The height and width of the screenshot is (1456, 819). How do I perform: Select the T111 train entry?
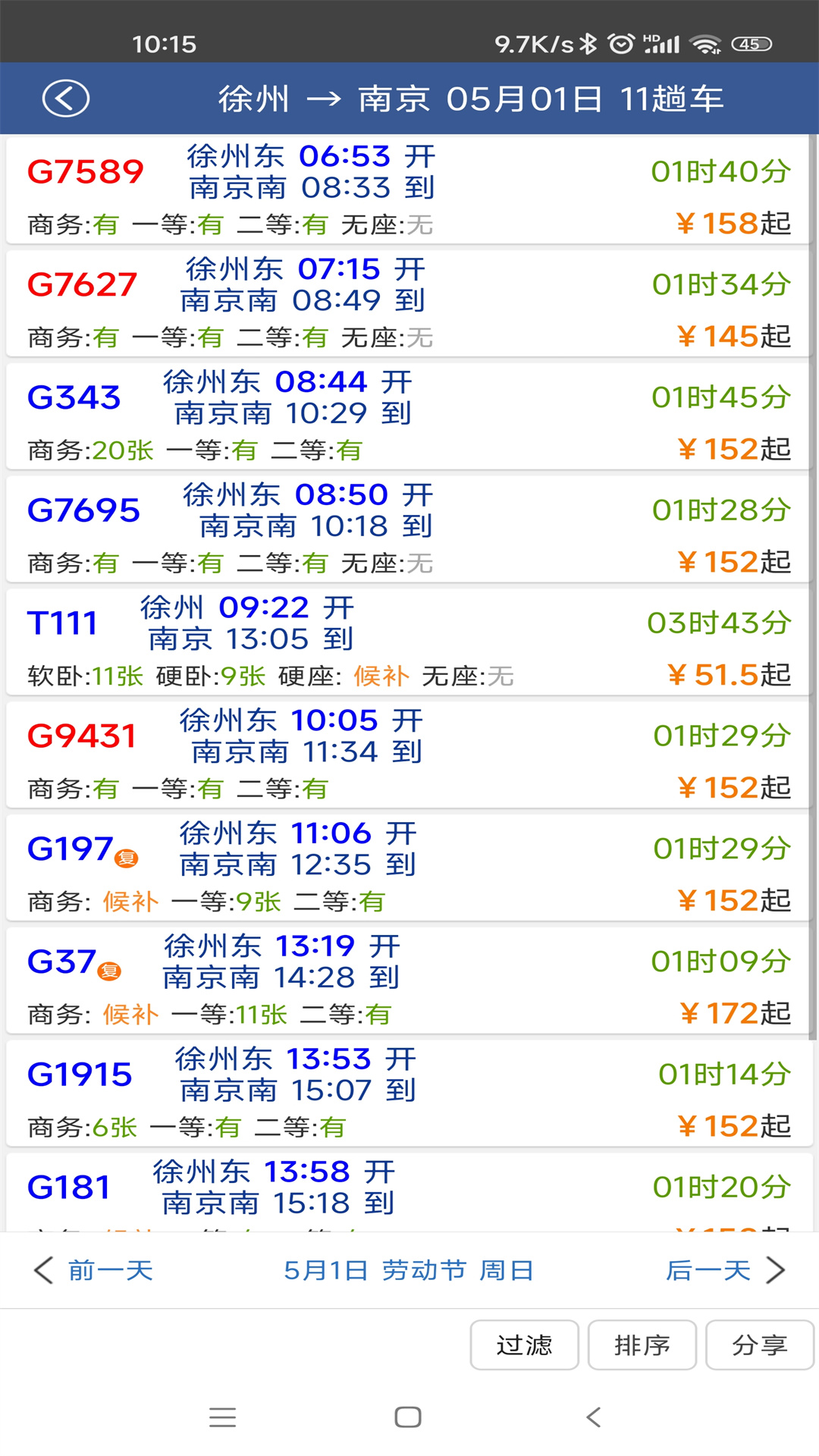(409, 641)
